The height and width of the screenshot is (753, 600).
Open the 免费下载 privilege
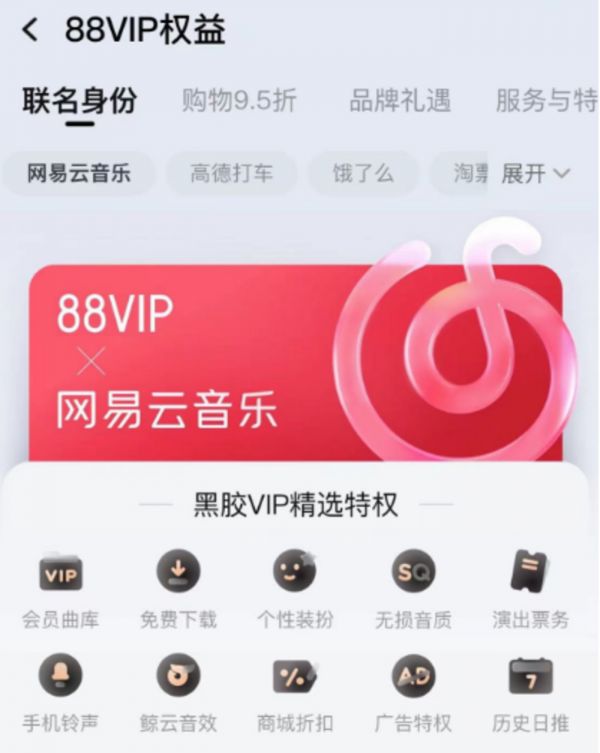[x=178, y=588]
